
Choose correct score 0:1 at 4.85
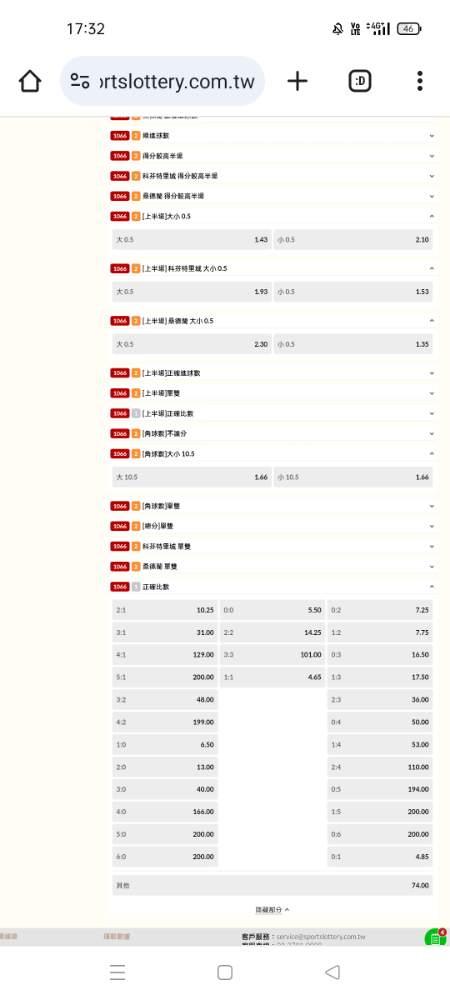pos(380,857)
